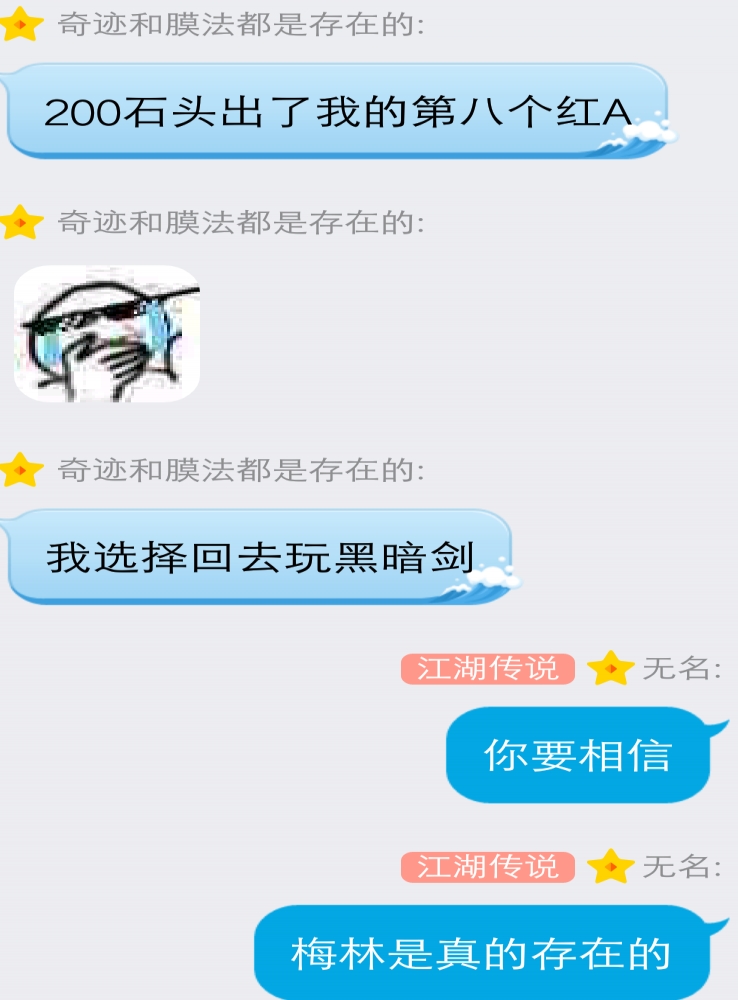The image size is (738, 1000).
Task: Click the foam decoration on 我选择回去玩黑暗剑 bubble
Action: pyautogui.click(x=495, y=575)
